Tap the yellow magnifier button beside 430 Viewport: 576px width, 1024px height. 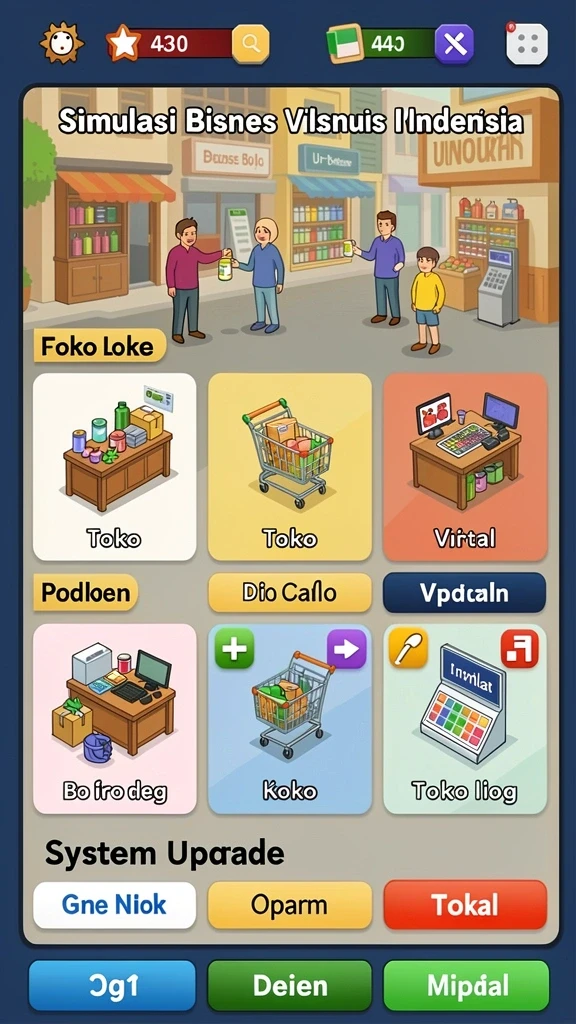tap(250, 44)
